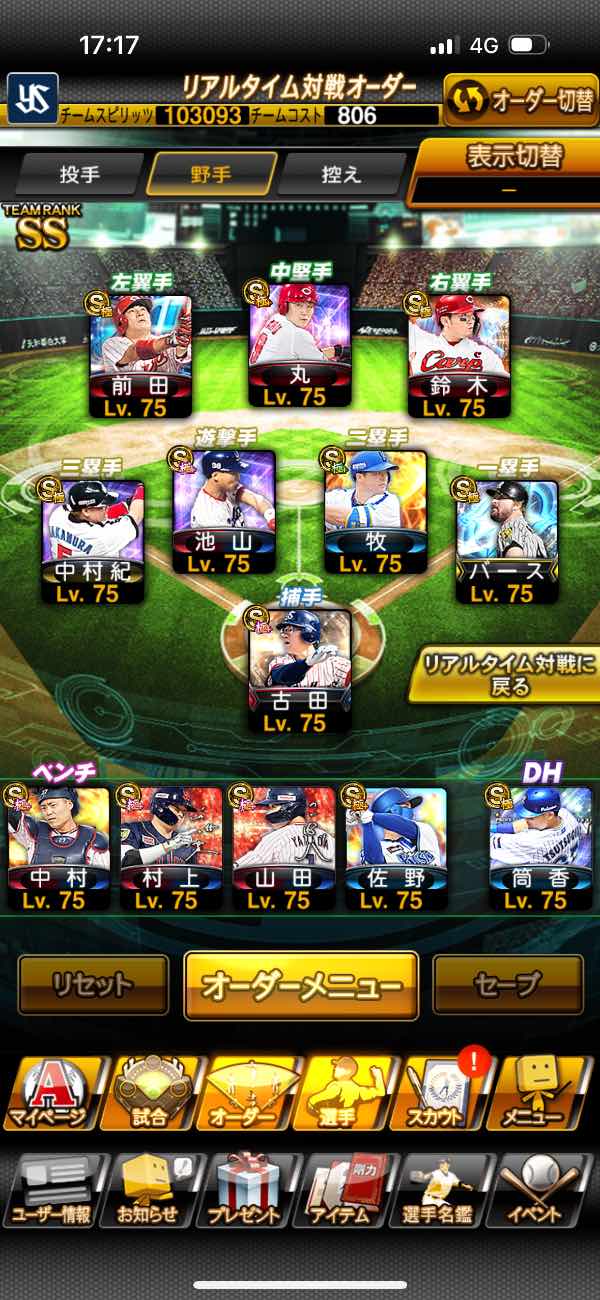
Task: Open お知らせ notices
Action: click(146, 1191)
